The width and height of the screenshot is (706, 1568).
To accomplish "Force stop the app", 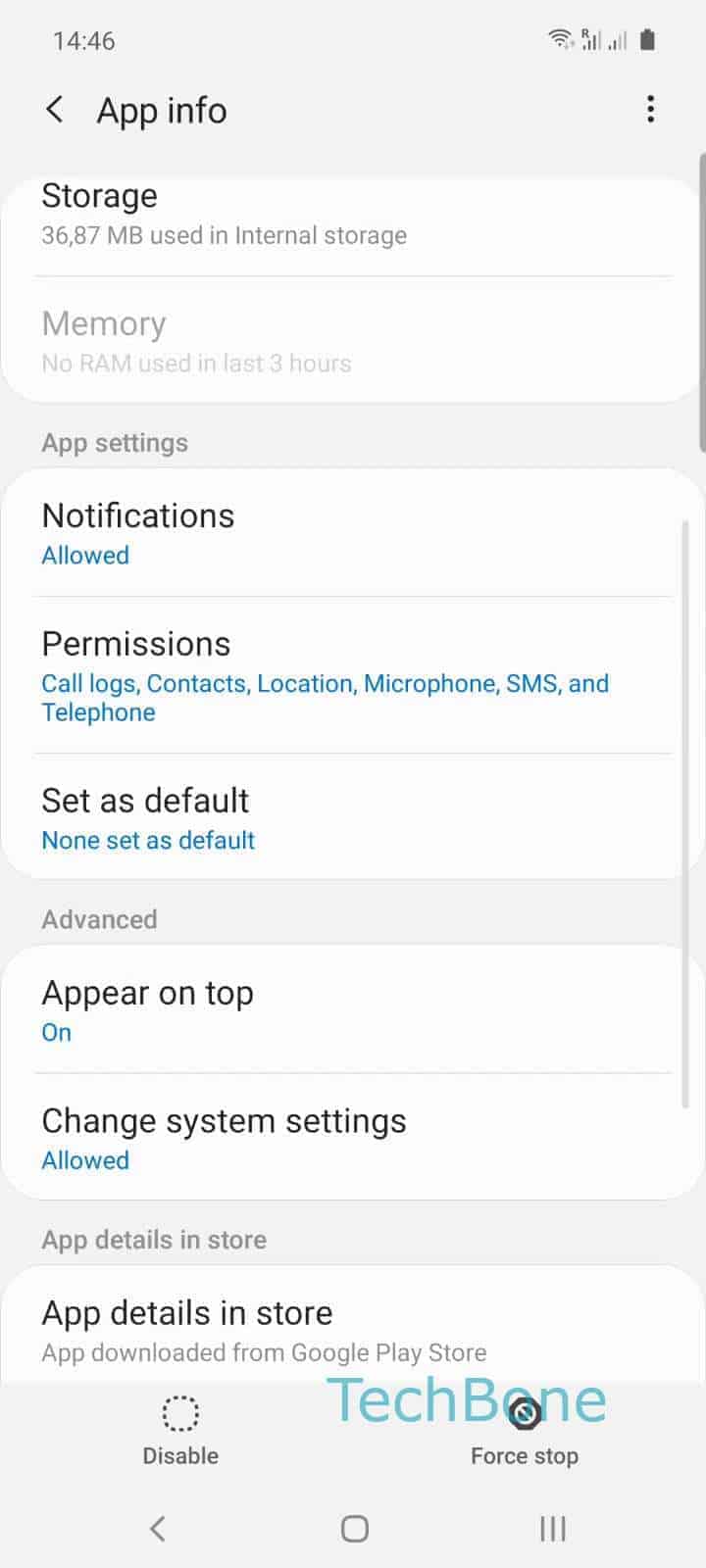I will tap(525, 1430).
